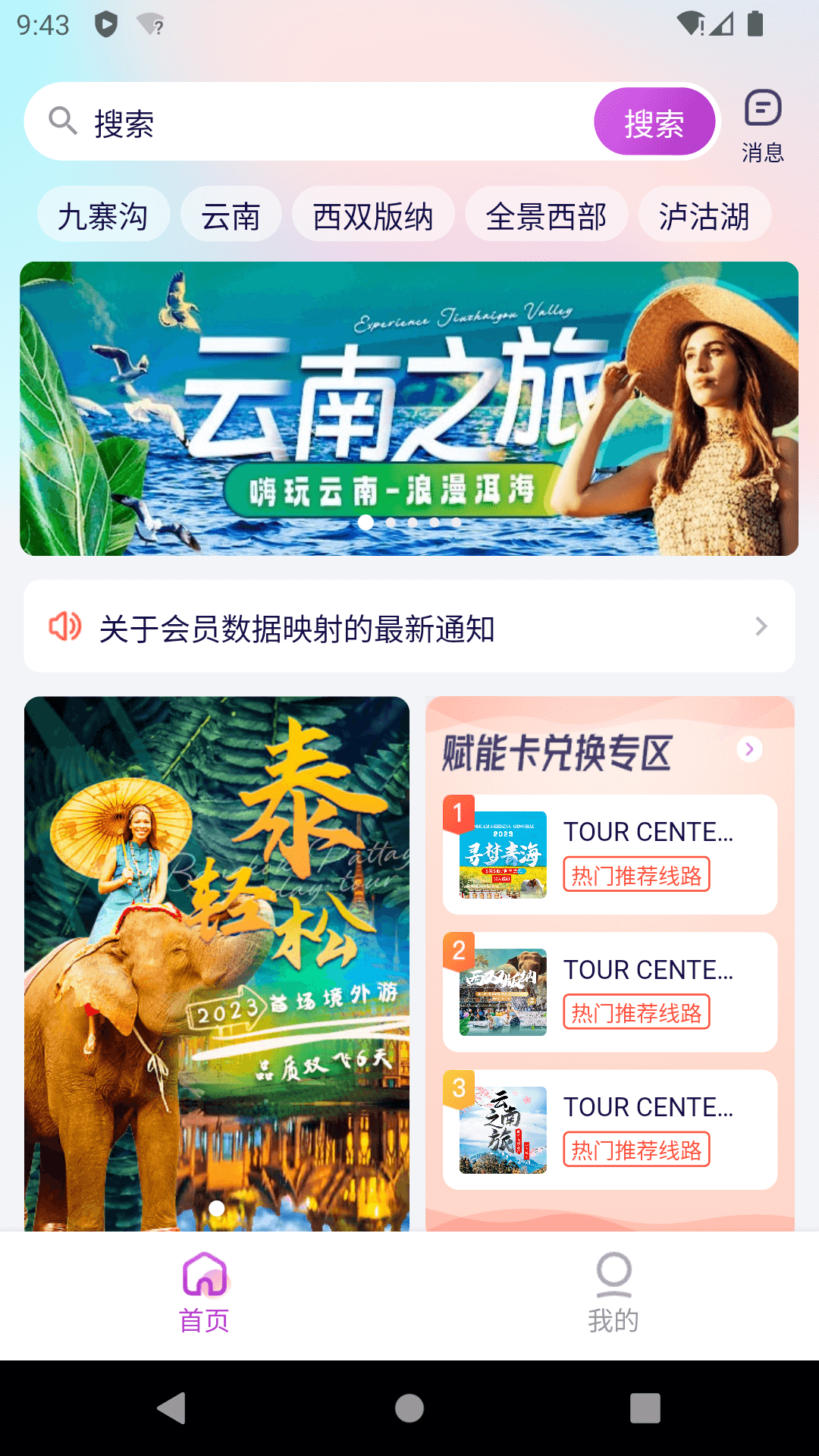Select the 西双版纳 filter chip
The width and height of the screenshot is (819, 1456).
(x=373, y=215)
